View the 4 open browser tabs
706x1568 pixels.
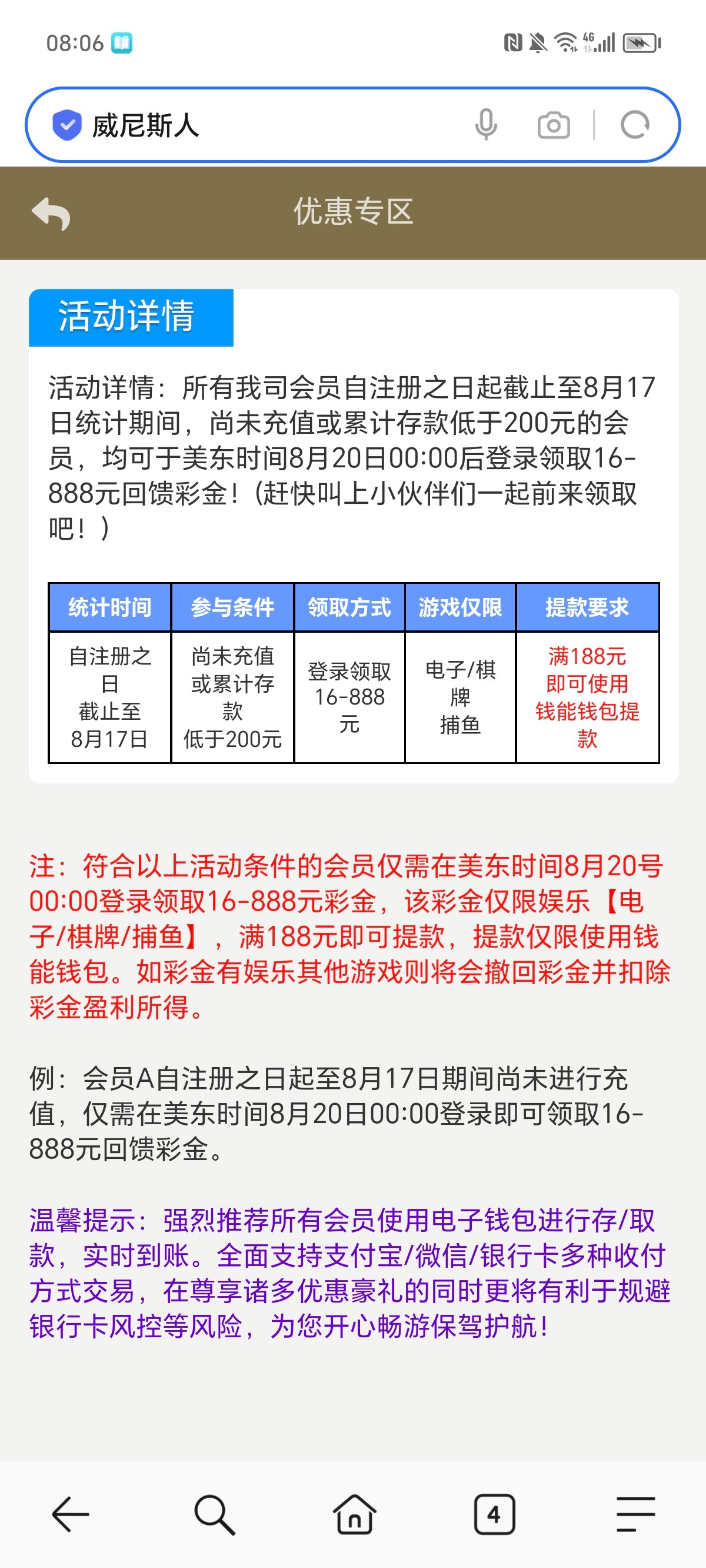pyautogui.click(x=494, y=1514)
